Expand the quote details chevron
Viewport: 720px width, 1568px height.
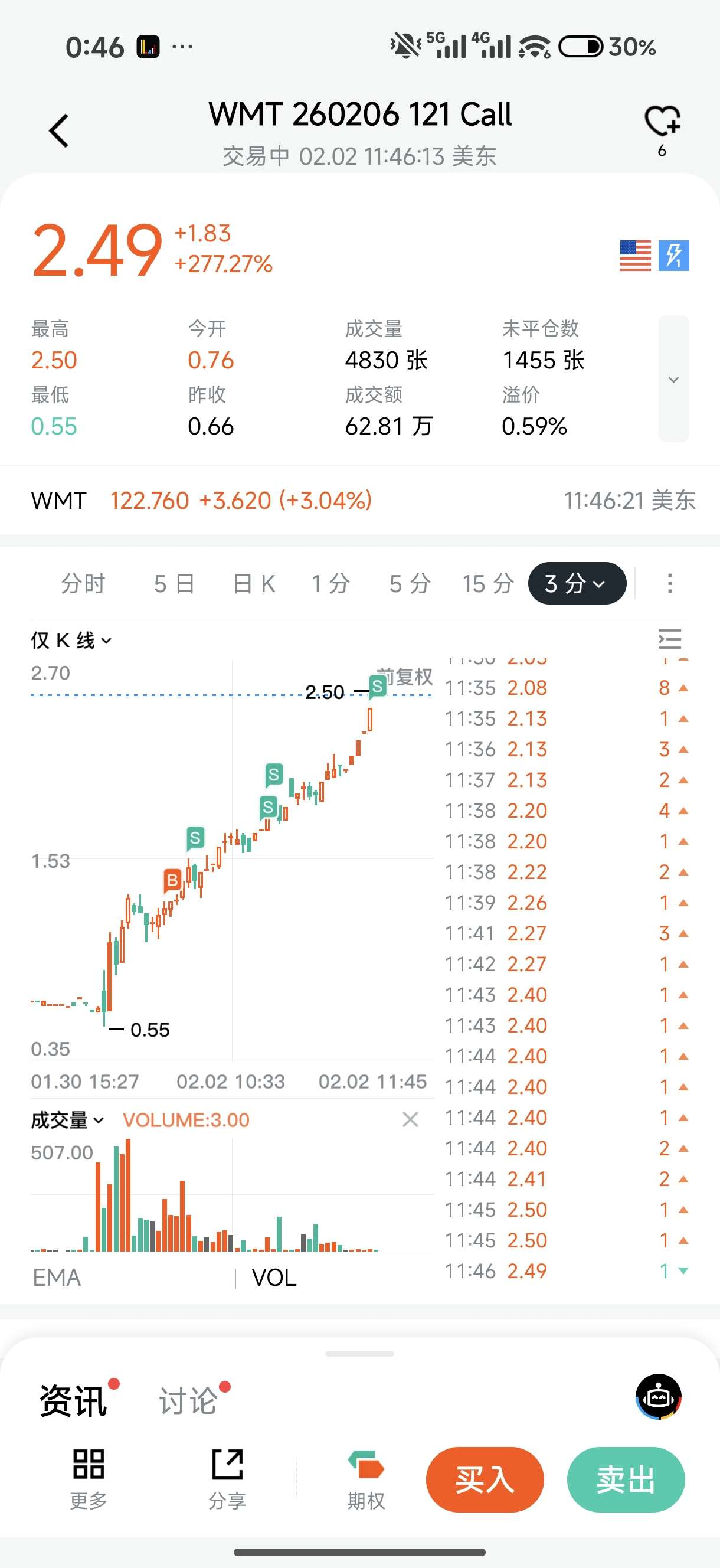tap(673, 379)
